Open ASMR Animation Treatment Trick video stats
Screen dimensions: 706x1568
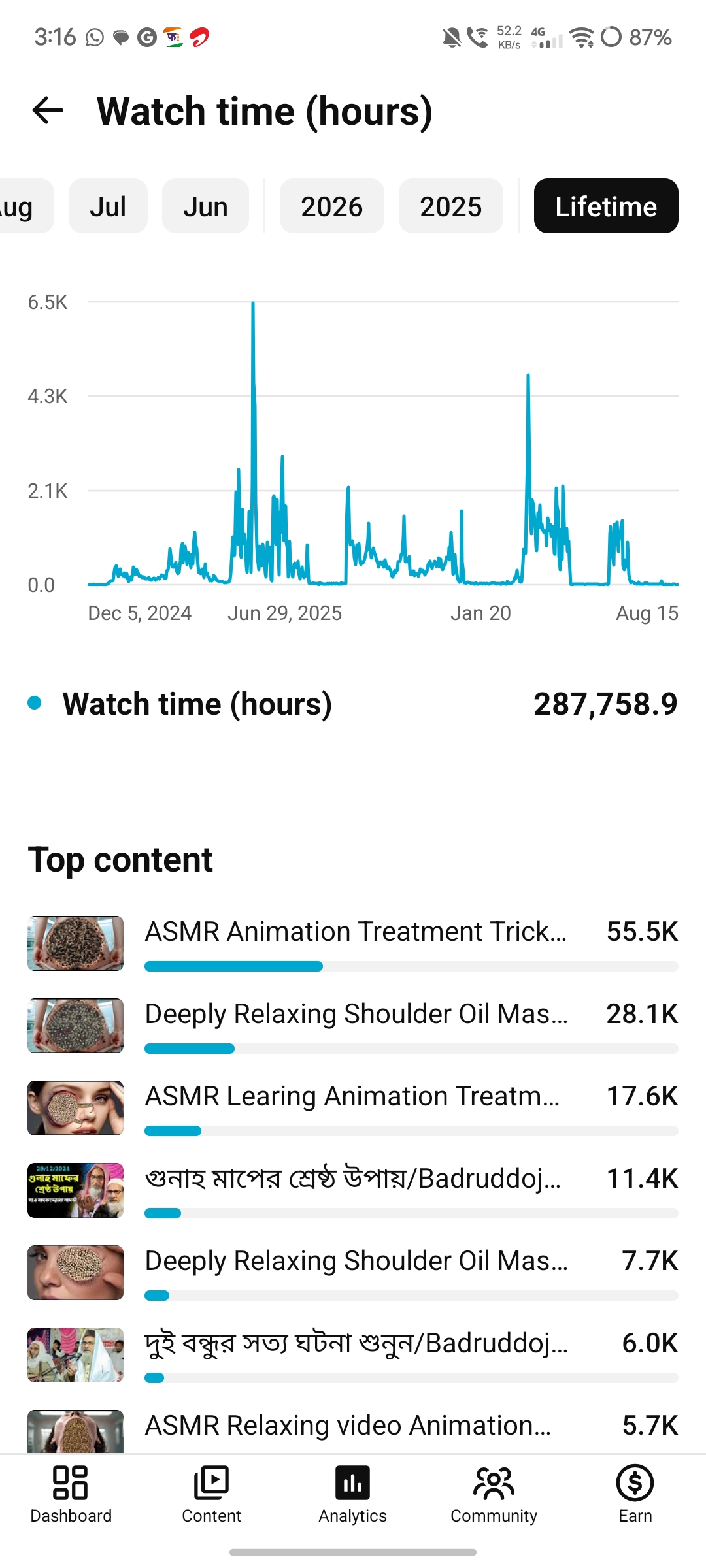pos(353,943)
